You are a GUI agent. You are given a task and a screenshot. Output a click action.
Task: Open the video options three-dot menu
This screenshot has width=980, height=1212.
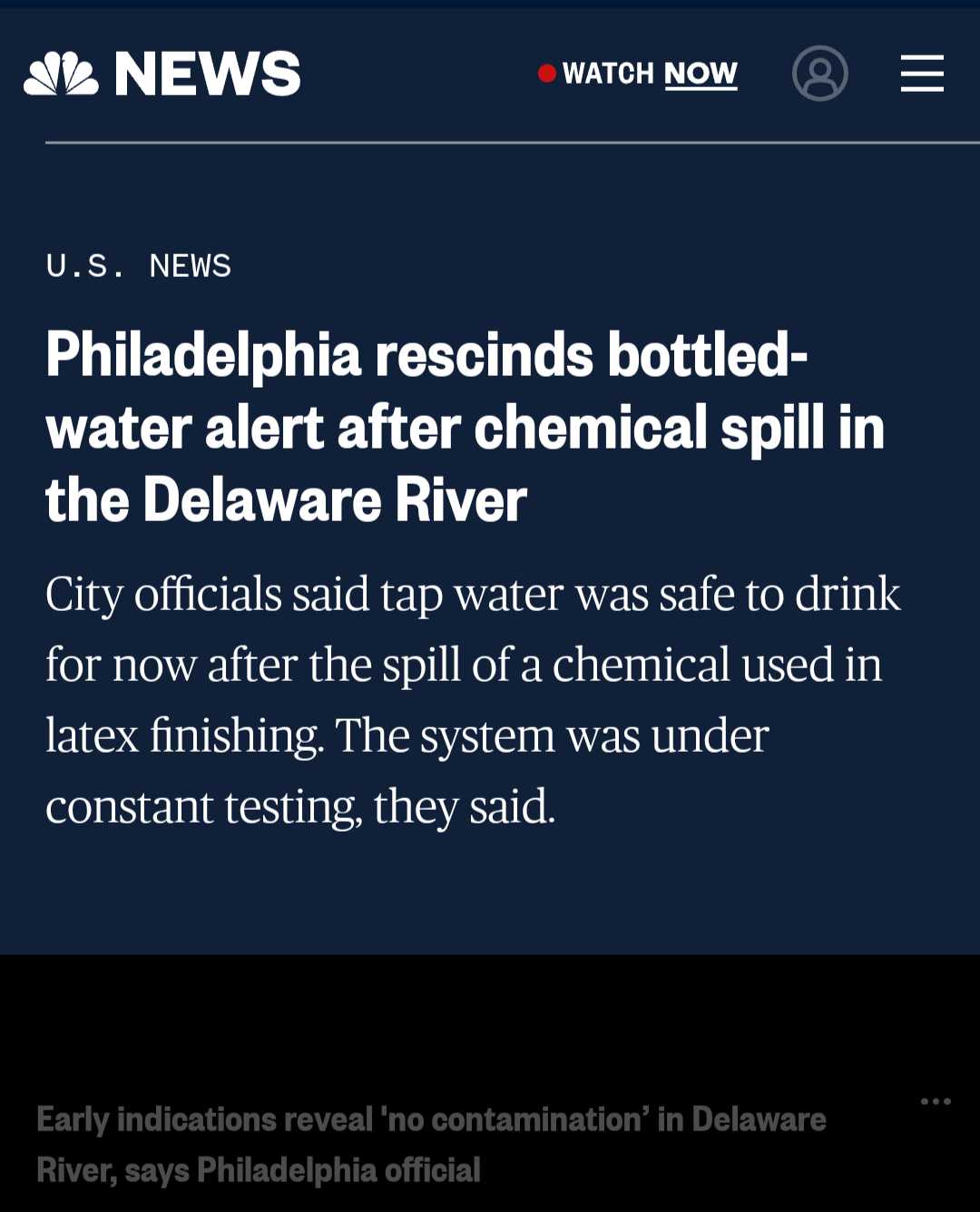pyautogui.click(x=935, y=1101)
